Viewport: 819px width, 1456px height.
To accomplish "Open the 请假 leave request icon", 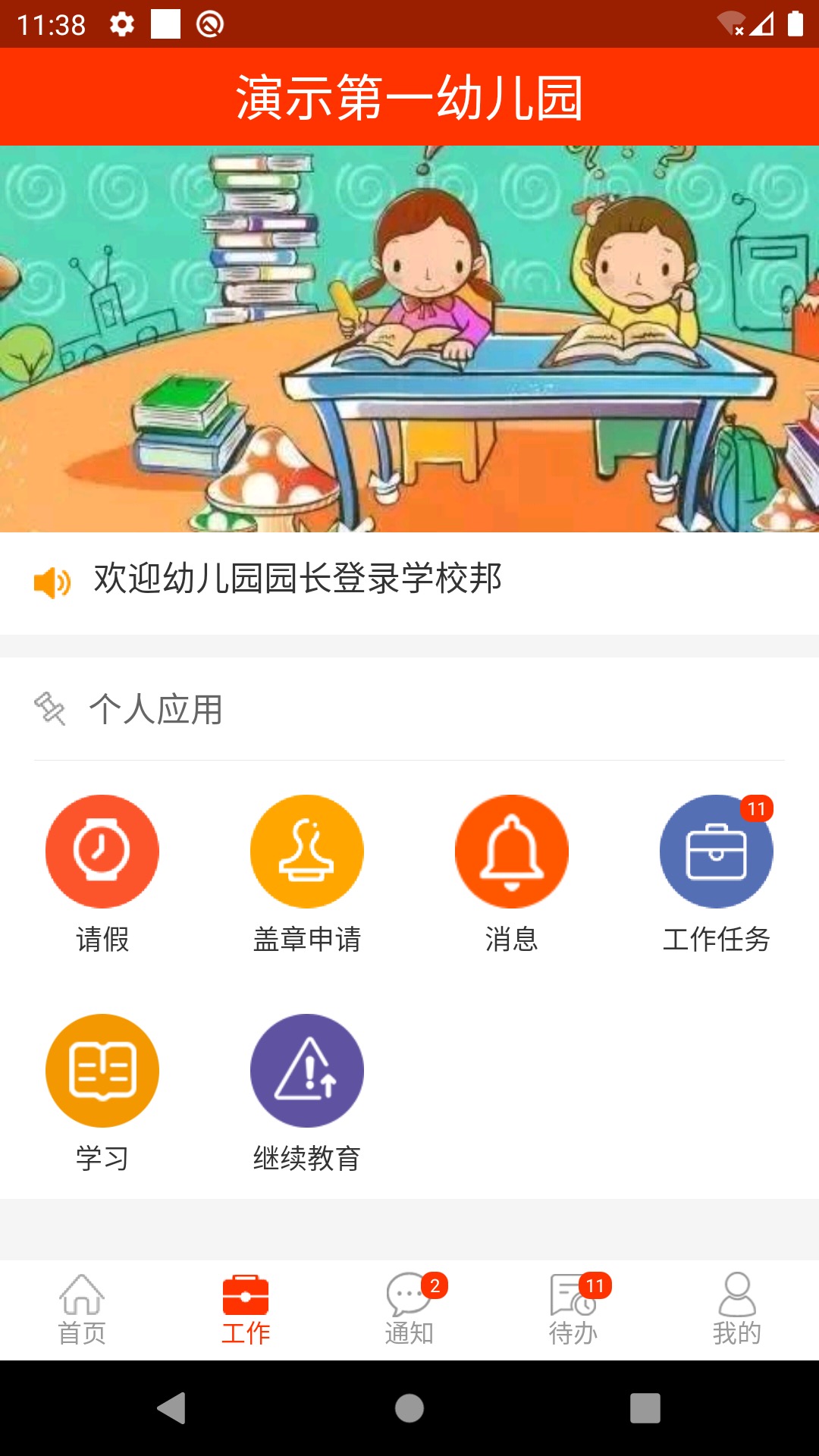I will [102, 852].
